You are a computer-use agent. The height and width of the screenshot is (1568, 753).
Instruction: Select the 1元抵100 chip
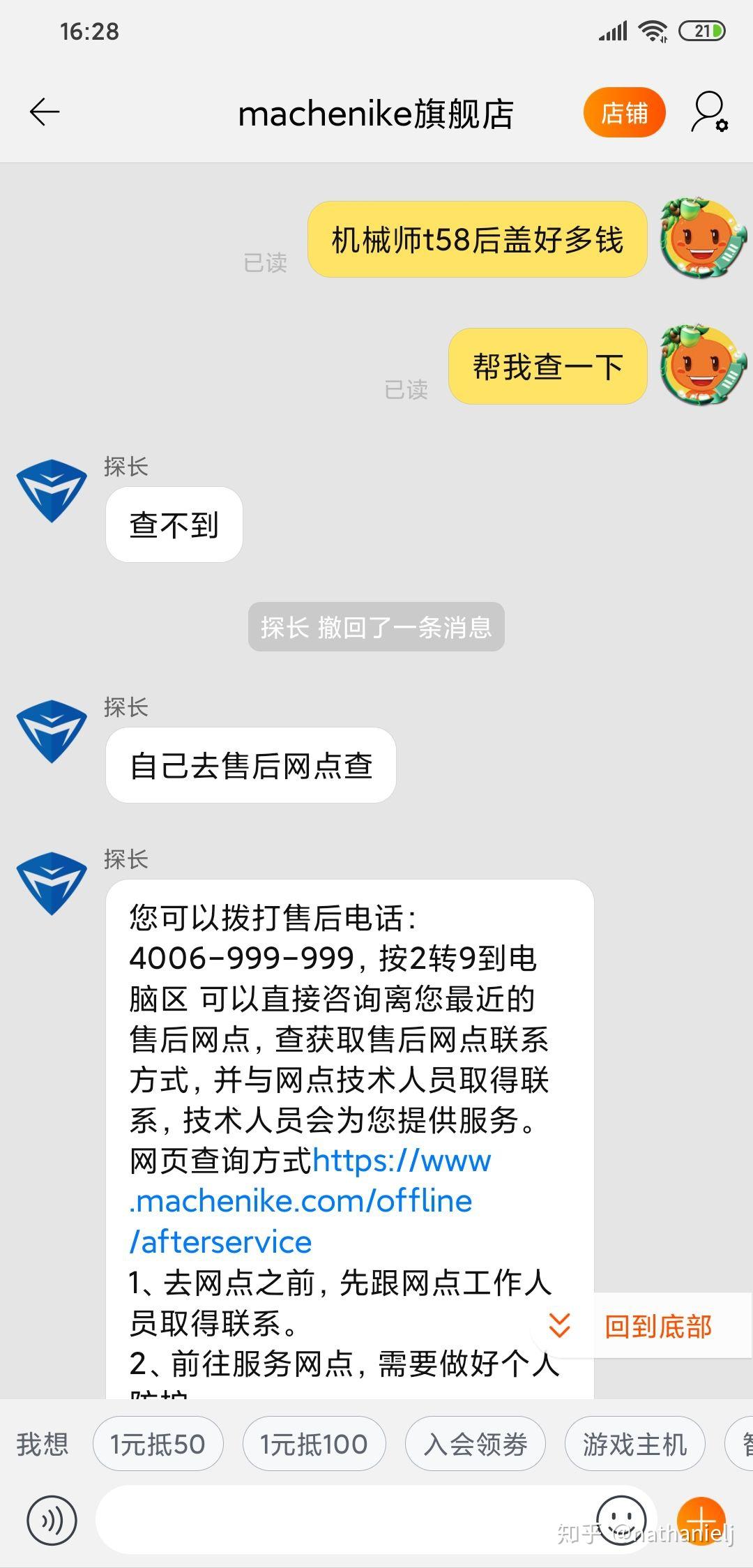click(314, 1444)
